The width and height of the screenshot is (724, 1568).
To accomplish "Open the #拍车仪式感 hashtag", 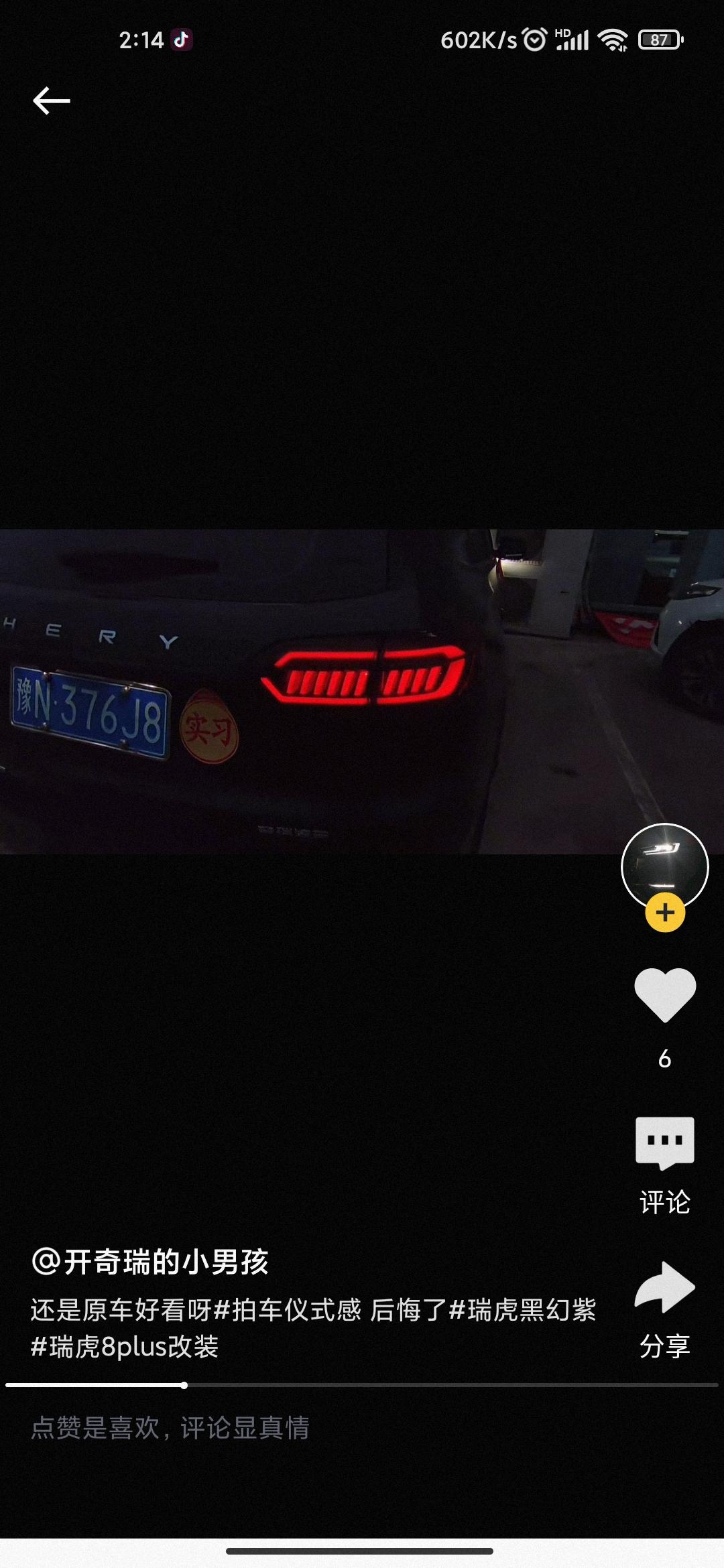I will 288,1310.
